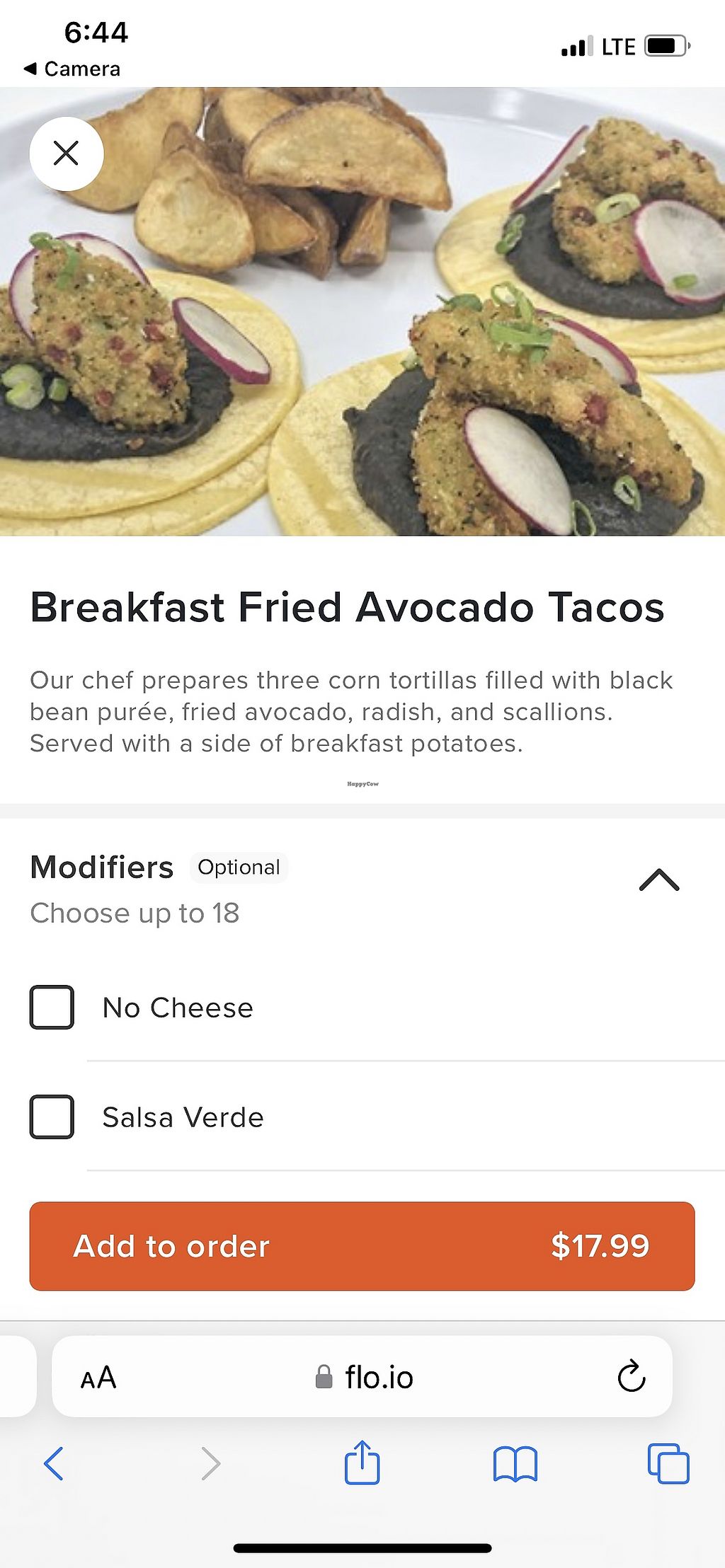The height and width of the screenshot is (1568, 725).
Task: Close the taco item details
Action: point(67,154)
